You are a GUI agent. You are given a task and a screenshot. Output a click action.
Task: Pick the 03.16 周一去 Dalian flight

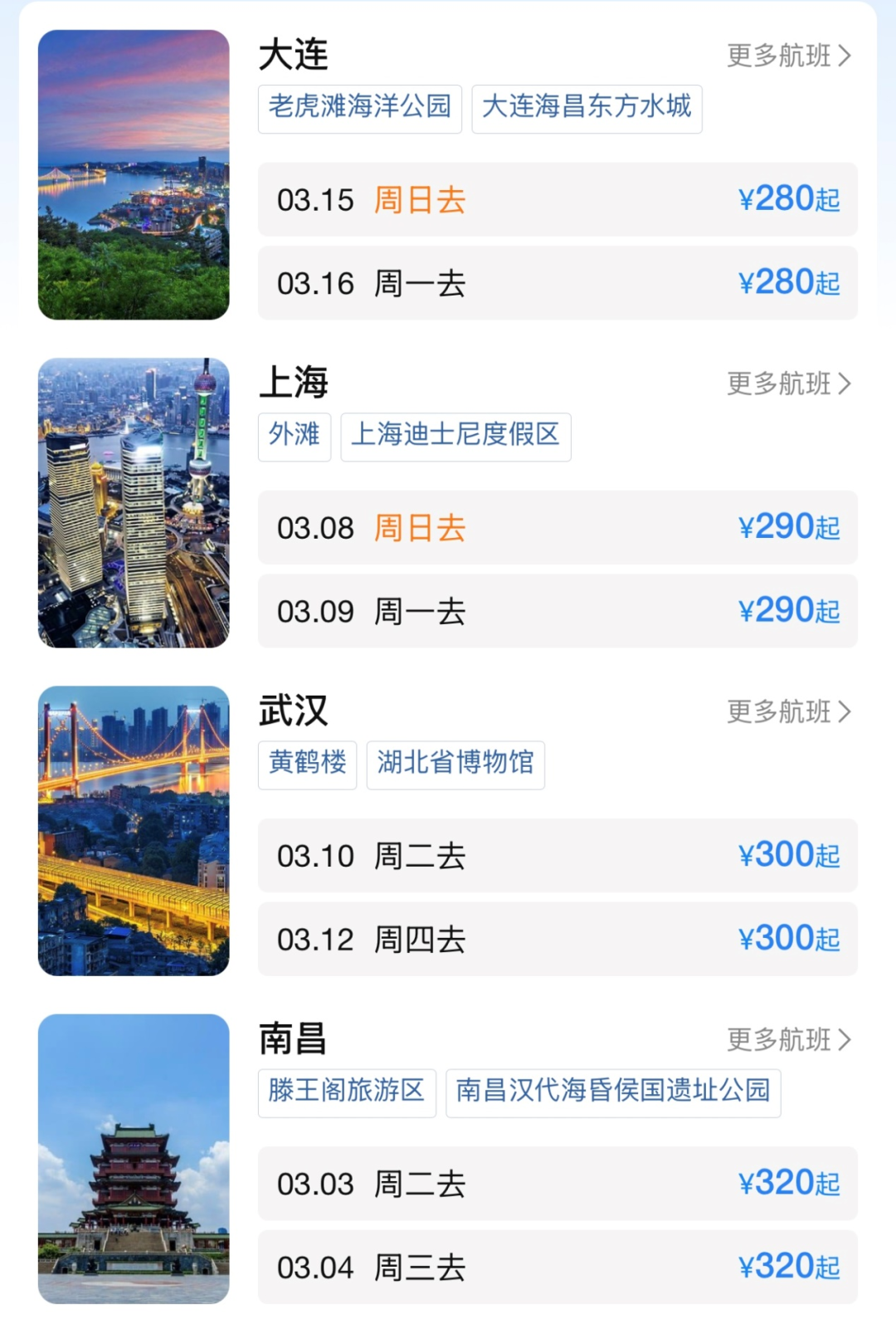tap(558, 283)
